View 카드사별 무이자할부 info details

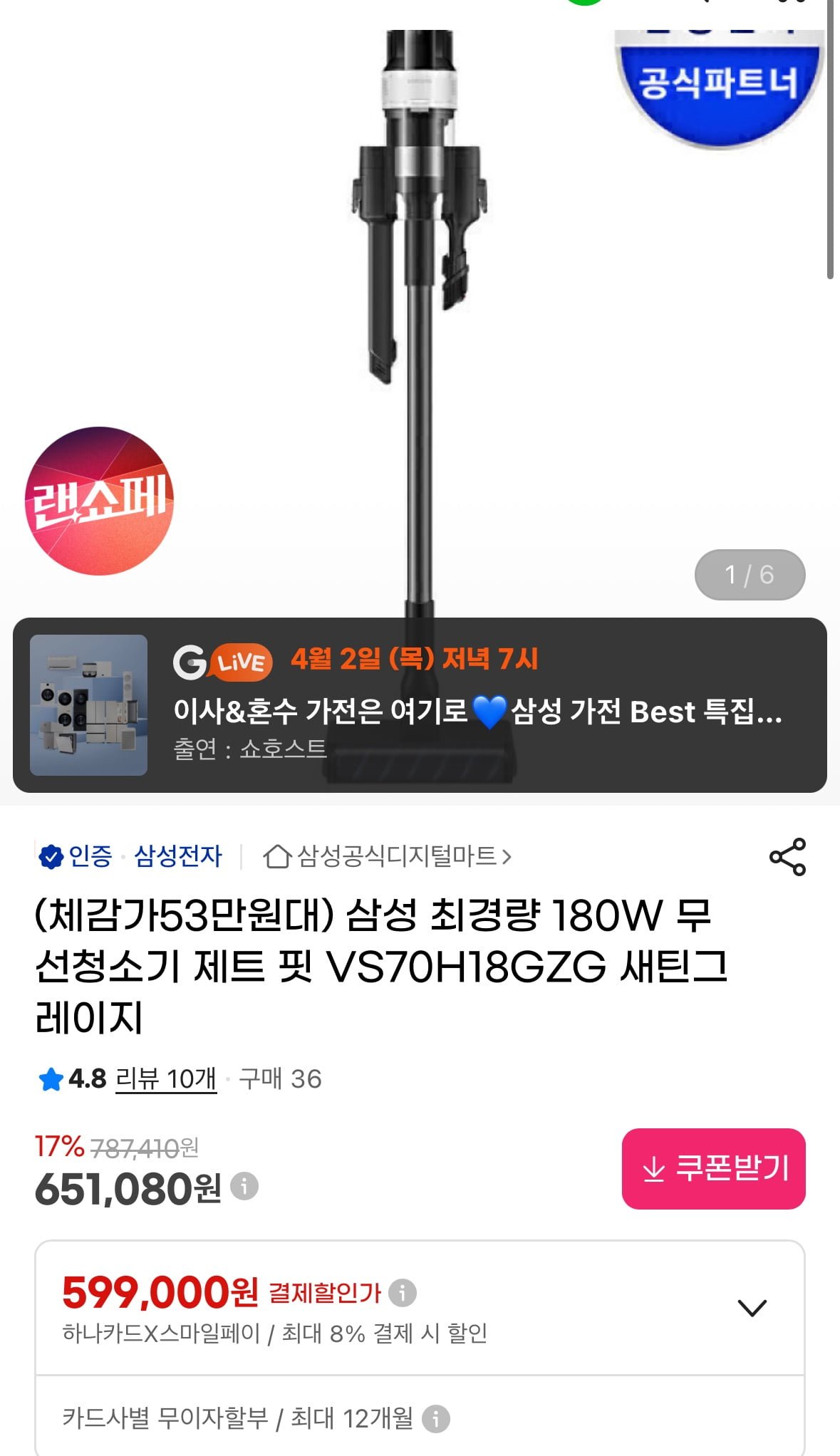tap(436, 1418)
